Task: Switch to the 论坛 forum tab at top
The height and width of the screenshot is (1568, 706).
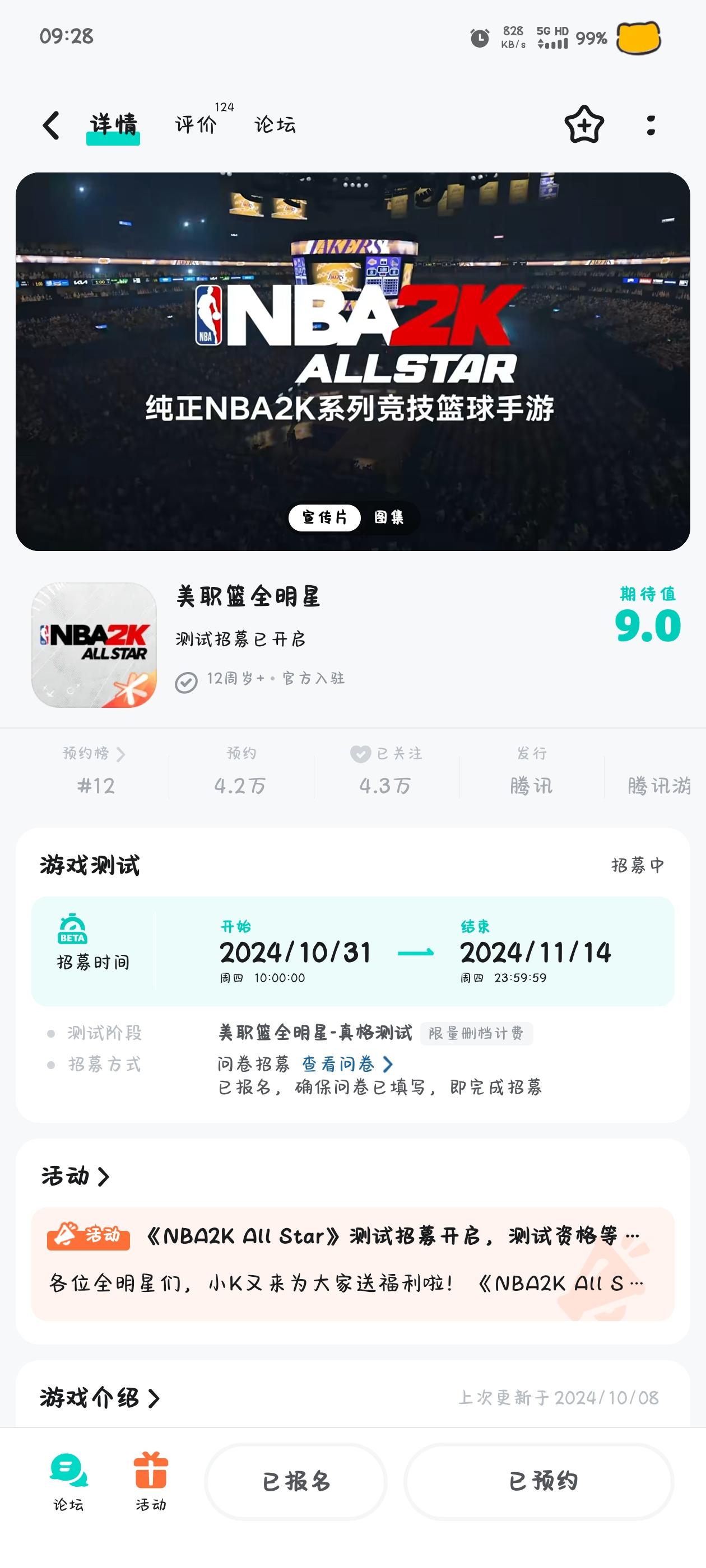Action: click(273, 125)
